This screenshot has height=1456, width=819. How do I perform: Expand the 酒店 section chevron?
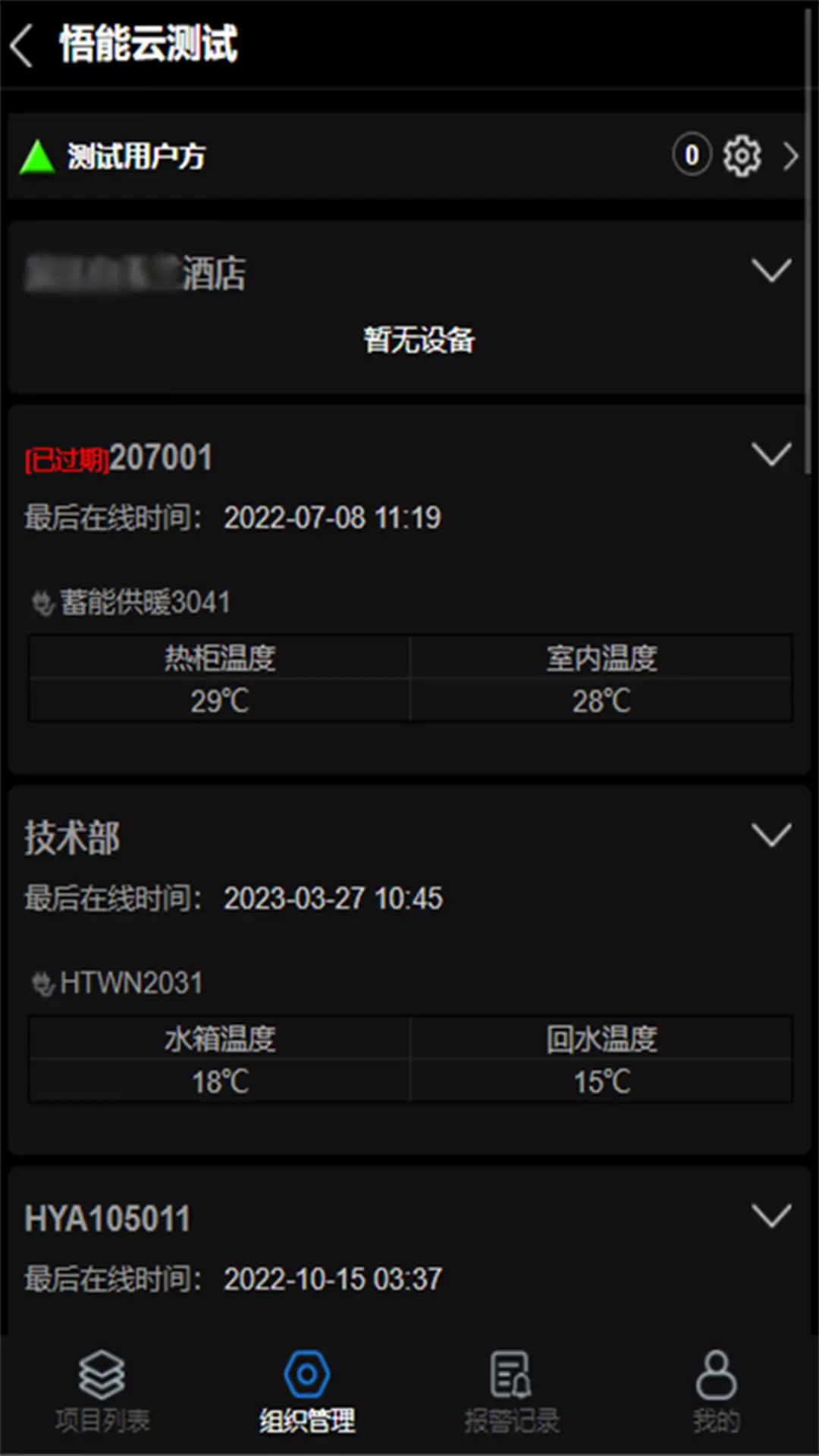point(771,271)
